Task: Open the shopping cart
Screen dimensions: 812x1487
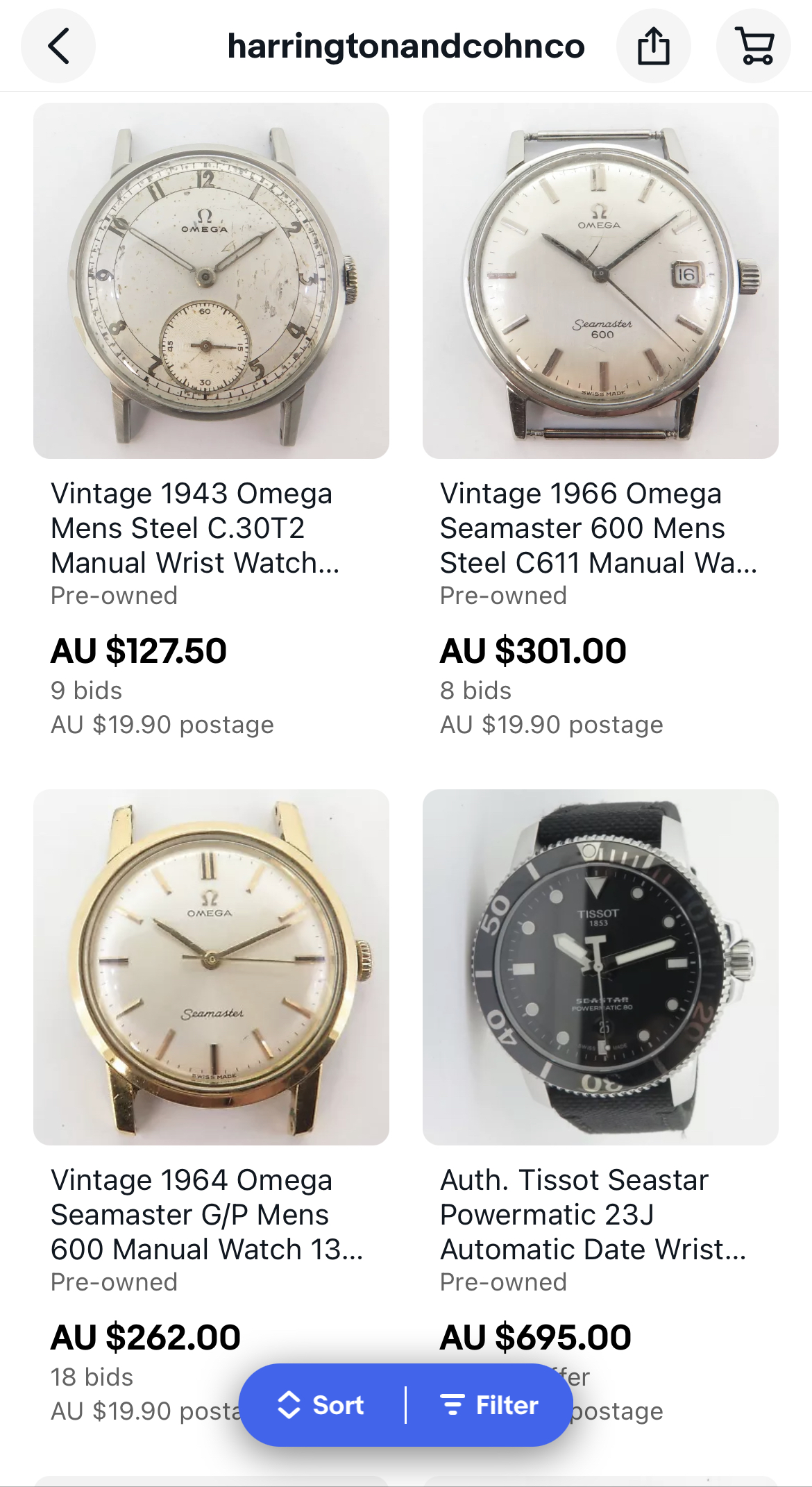Action: [754, 46]
